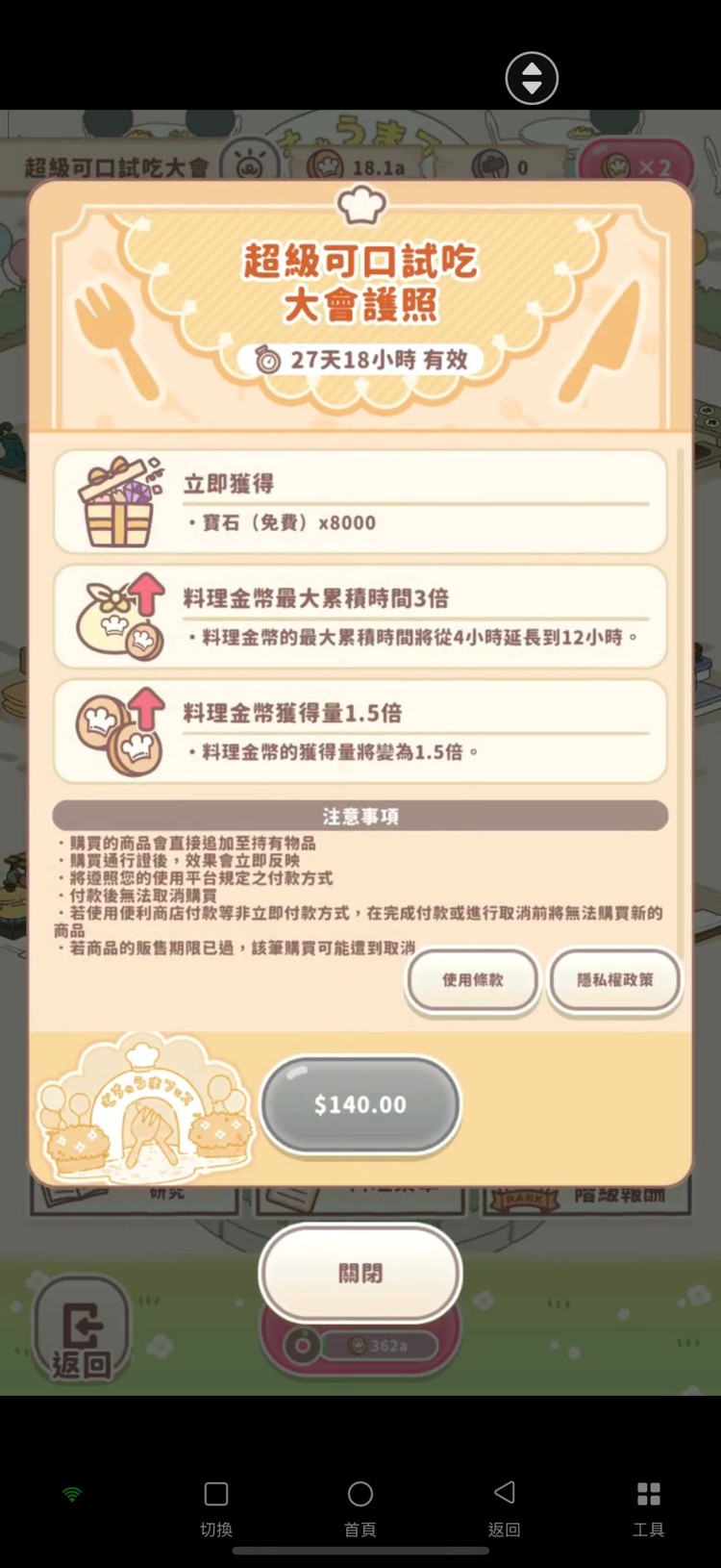Viewport: 721px width, 1568px height.
Task: View the 隱私權政策 privacy policy
Action: [x=614, y=979]
